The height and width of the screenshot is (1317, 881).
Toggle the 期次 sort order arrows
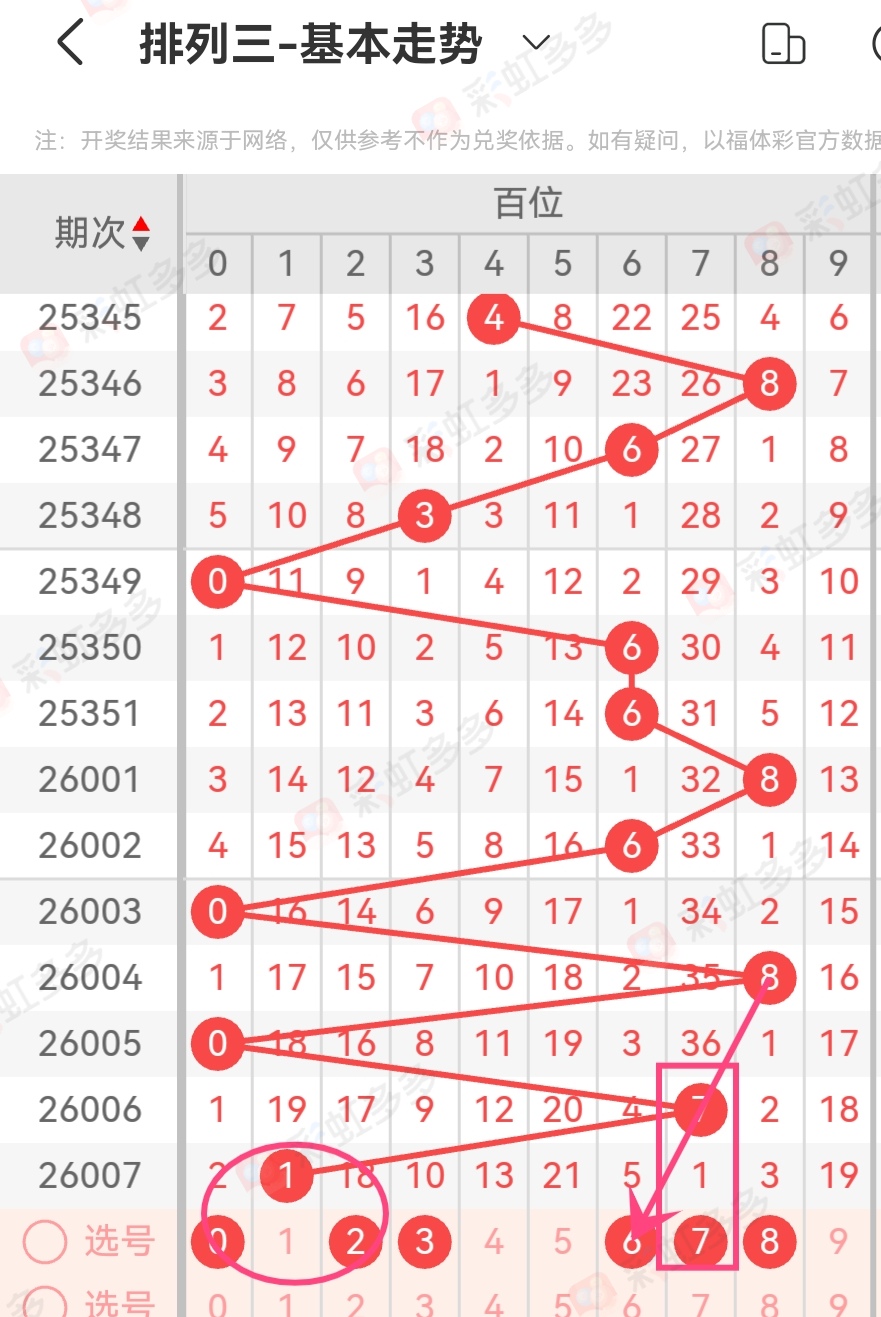click(141, 233)
